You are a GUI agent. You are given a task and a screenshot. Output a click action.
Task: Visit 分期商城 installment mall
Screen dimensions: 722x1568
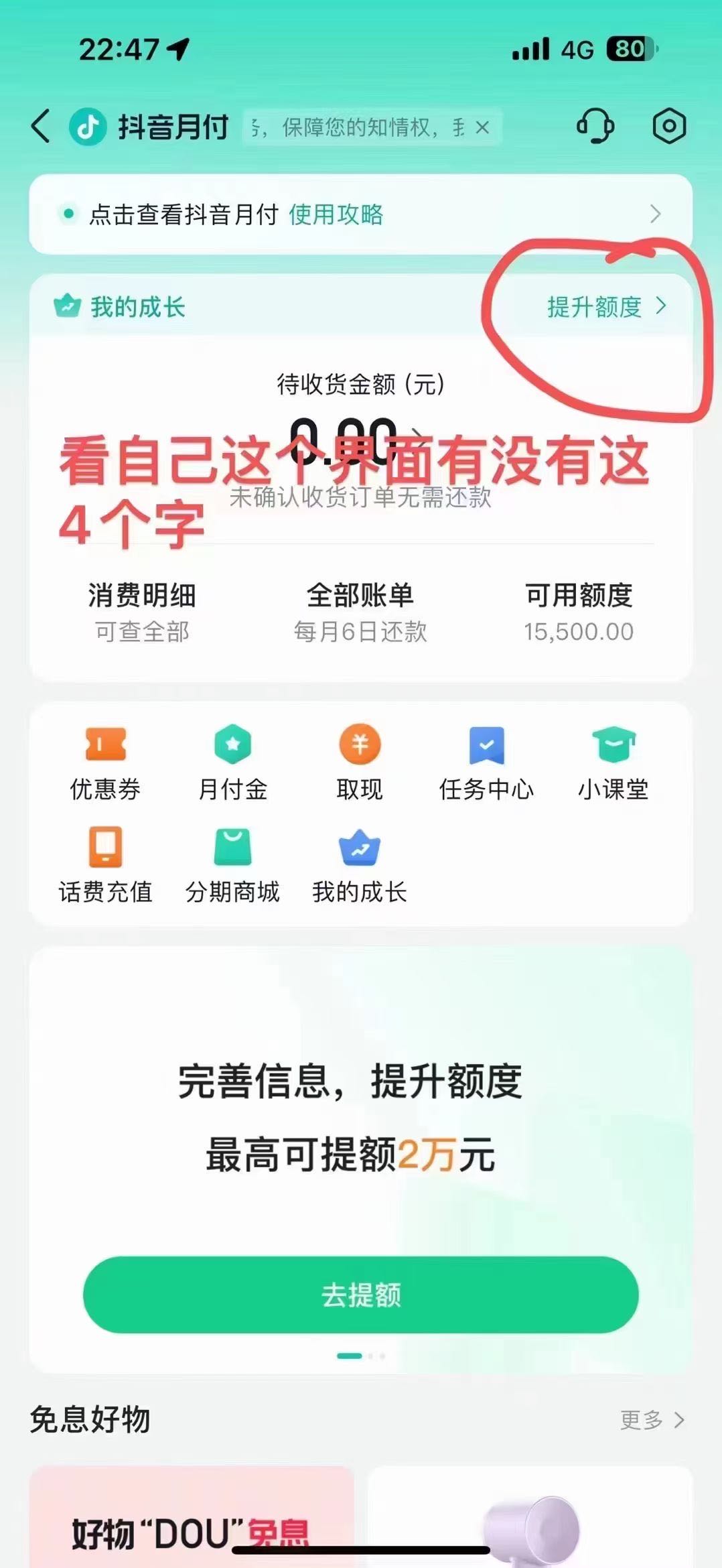(x=232, y=865)
